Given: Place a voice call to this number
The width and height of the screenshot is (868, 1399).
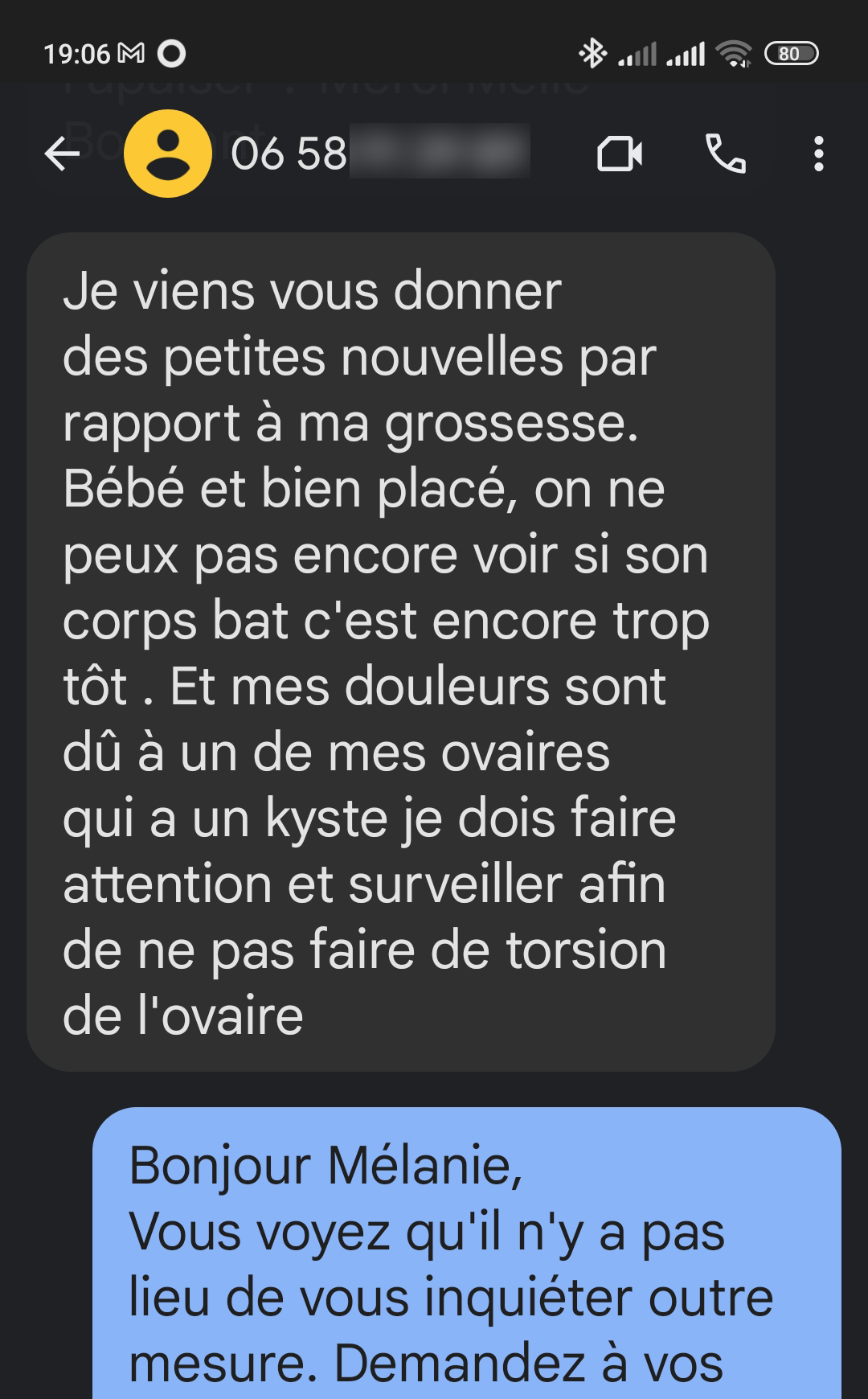Looking at the screenshot, I should point(725,154).
